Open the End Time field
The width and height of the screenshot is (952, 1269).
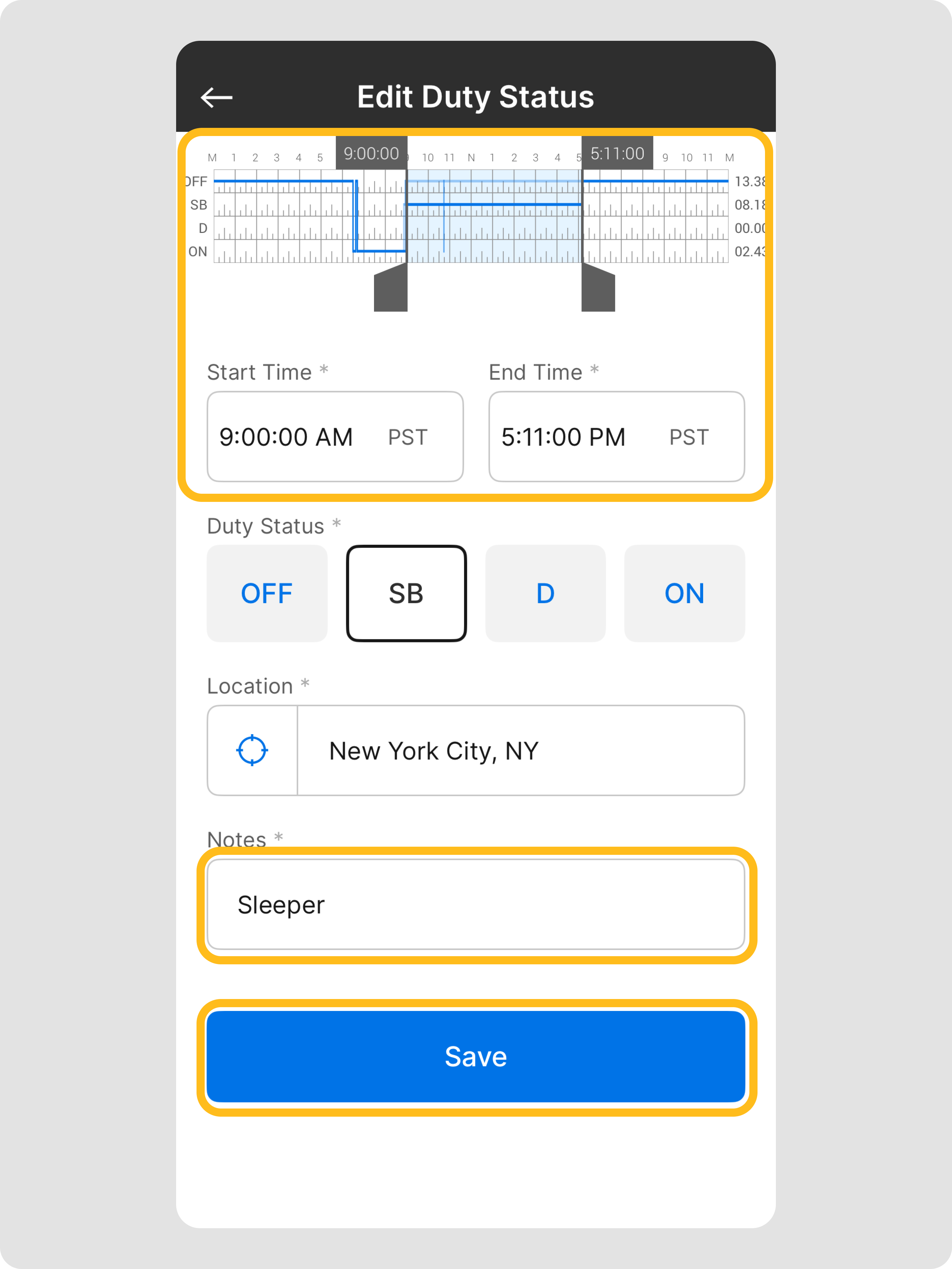point(616,437)
